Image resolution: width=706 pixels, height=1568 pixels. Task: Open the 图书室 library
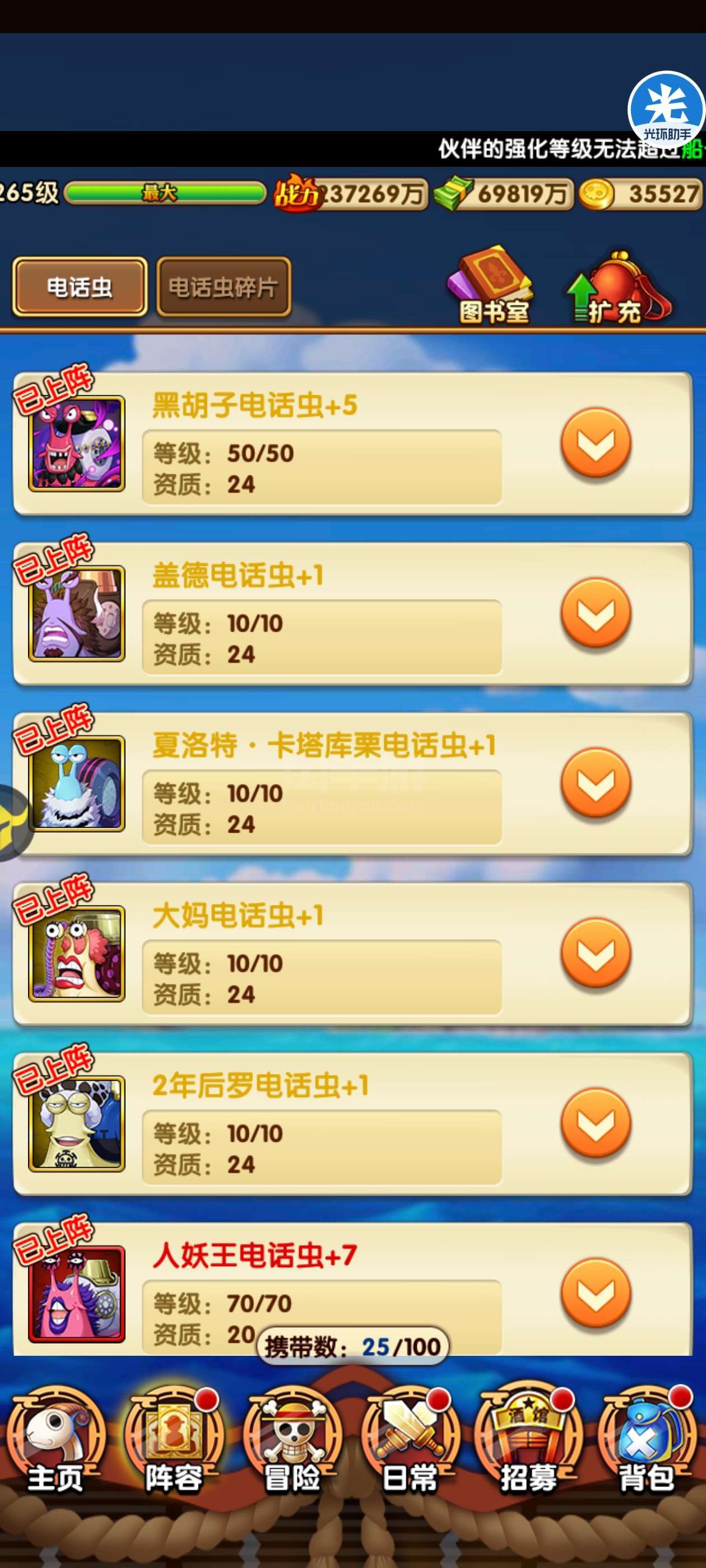click(x=491, y=284)
